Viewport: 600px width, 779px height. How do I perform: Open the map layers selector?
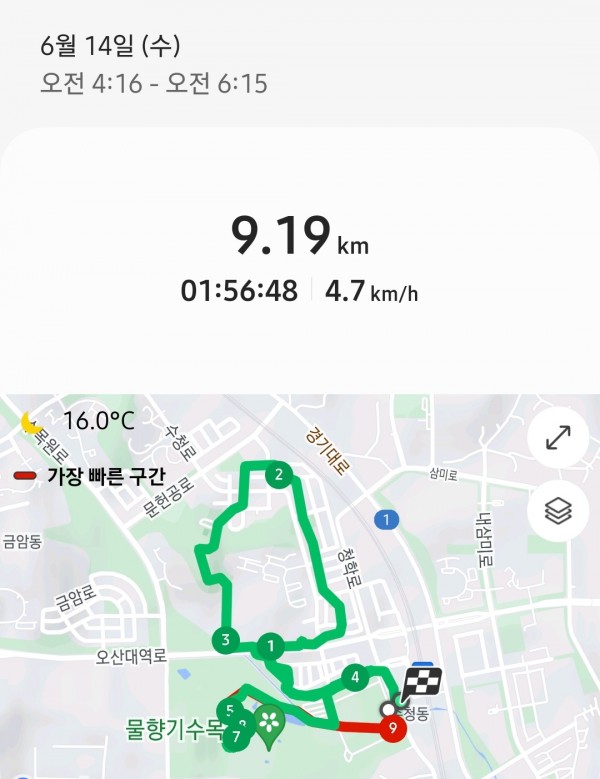[x=557, y=512]
